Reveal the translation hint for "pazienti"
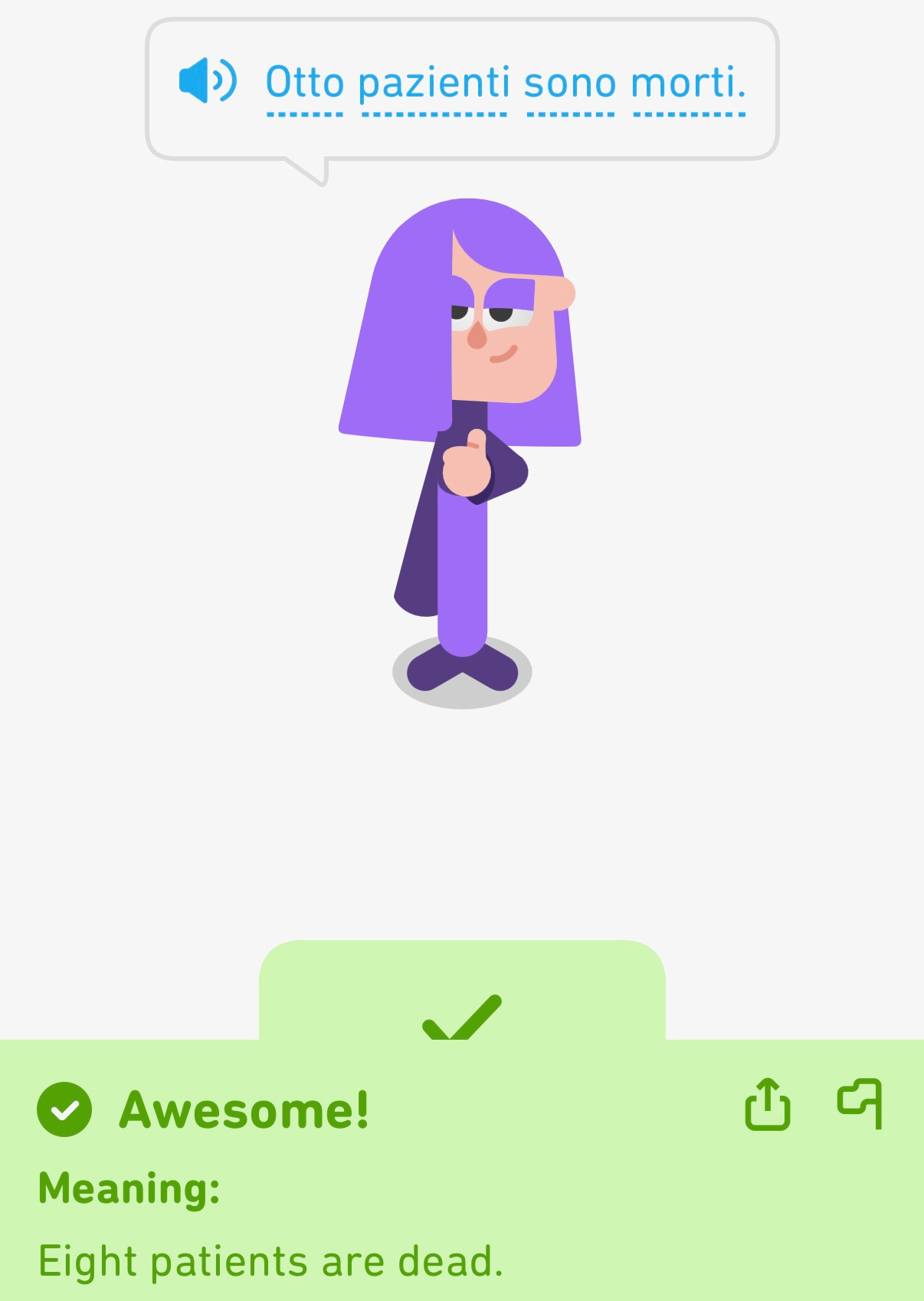The height and width of the screenshot is (1301, 924). coord(434,84)
